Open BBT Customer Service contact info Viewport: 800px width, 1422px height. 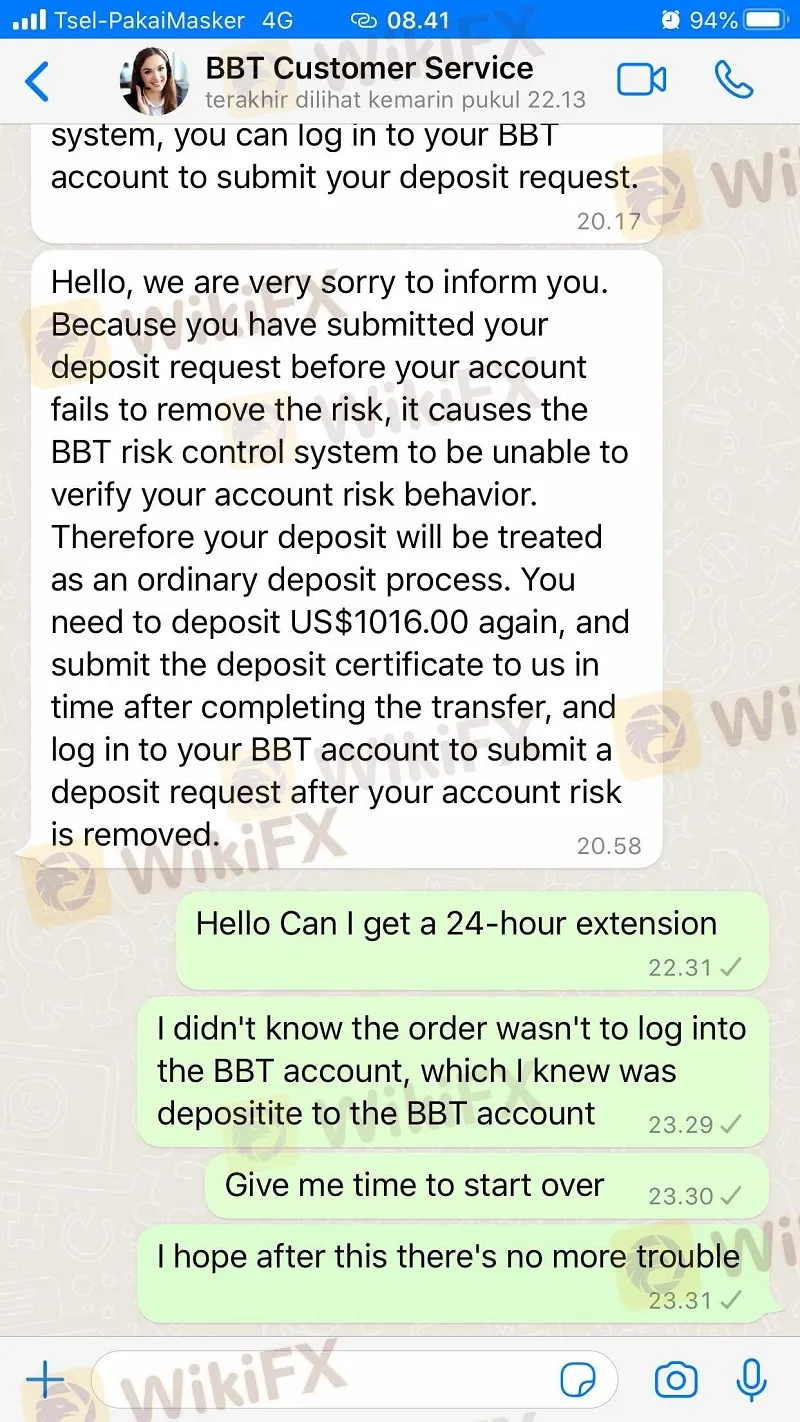coord(368,82)
